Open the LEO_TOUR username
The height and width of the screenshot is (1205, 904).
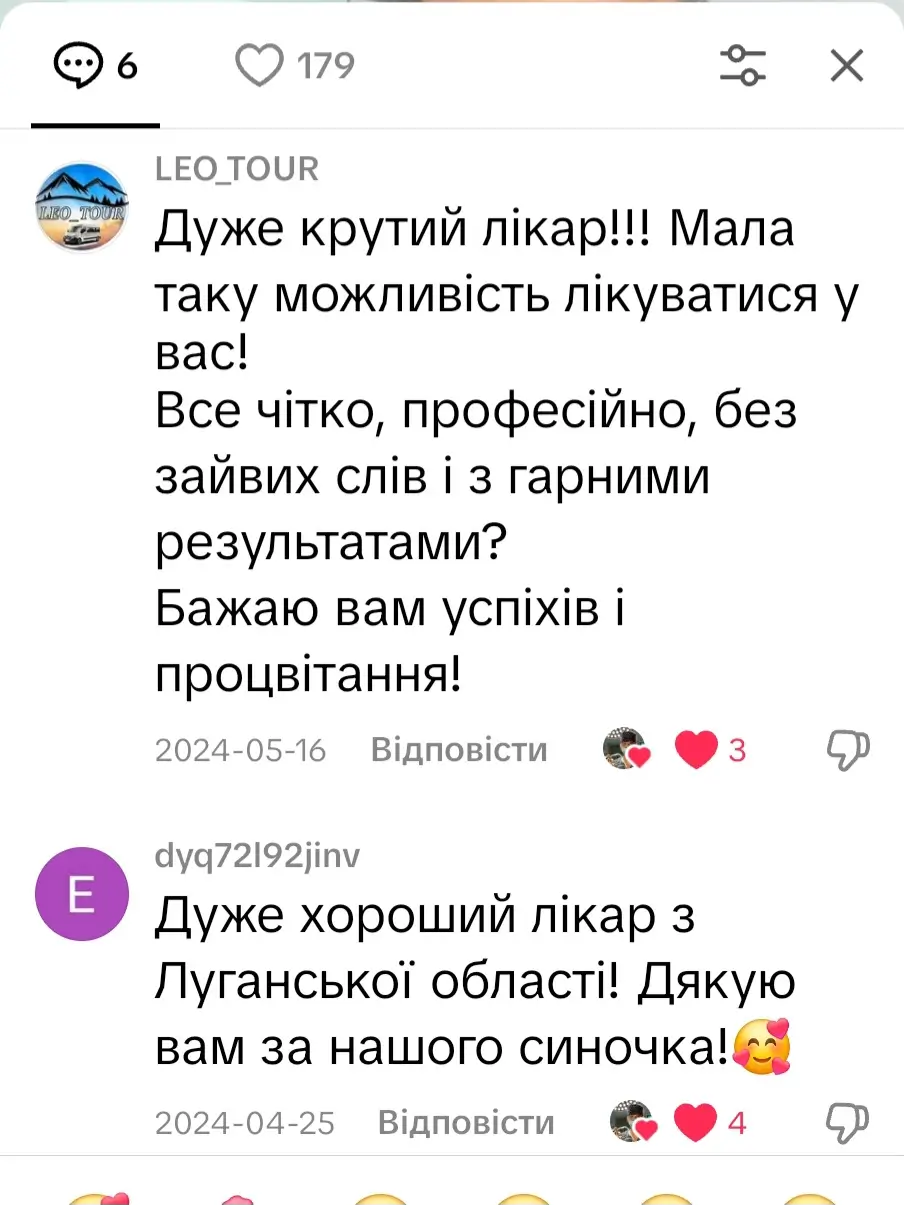click(x=237, y=169)
